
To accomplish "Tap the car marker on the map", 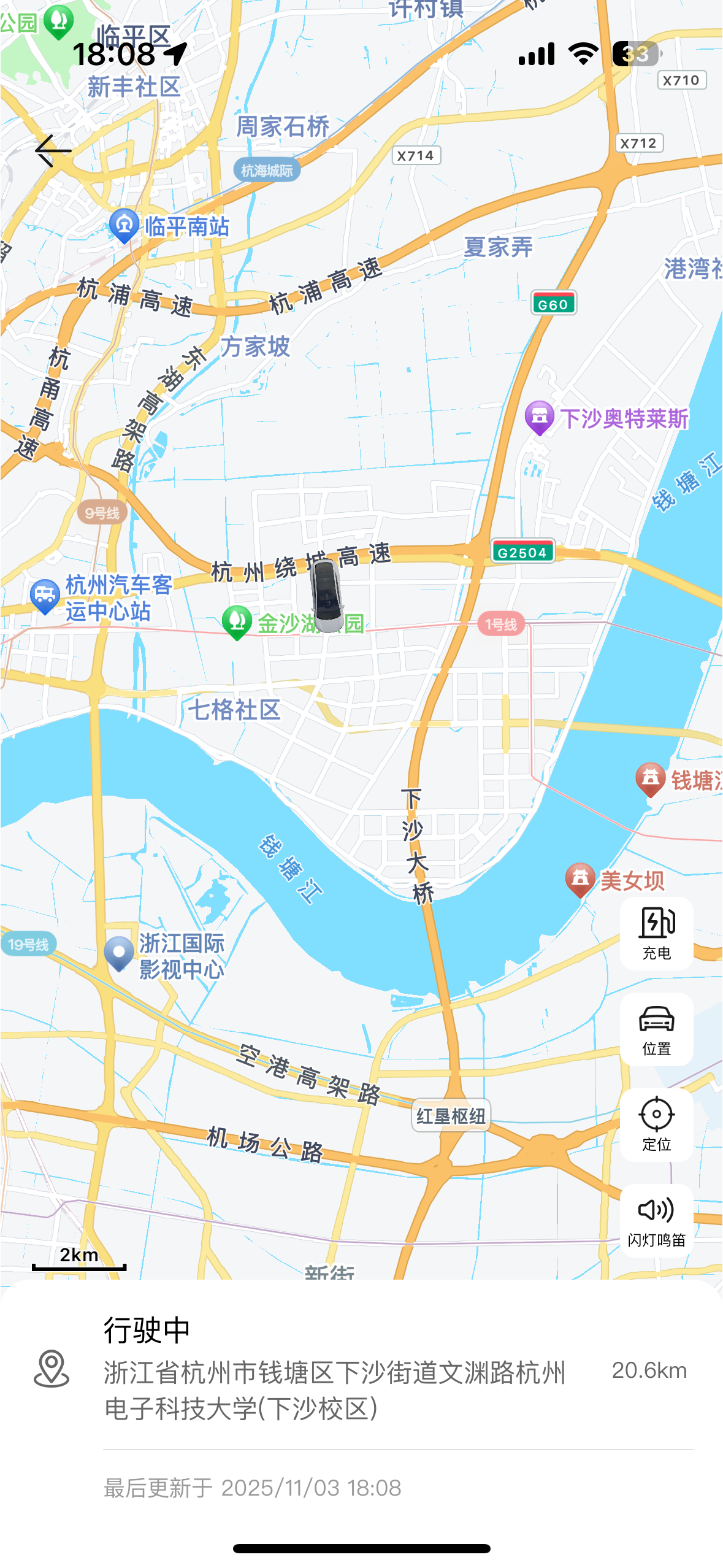I will click(326, 594).
